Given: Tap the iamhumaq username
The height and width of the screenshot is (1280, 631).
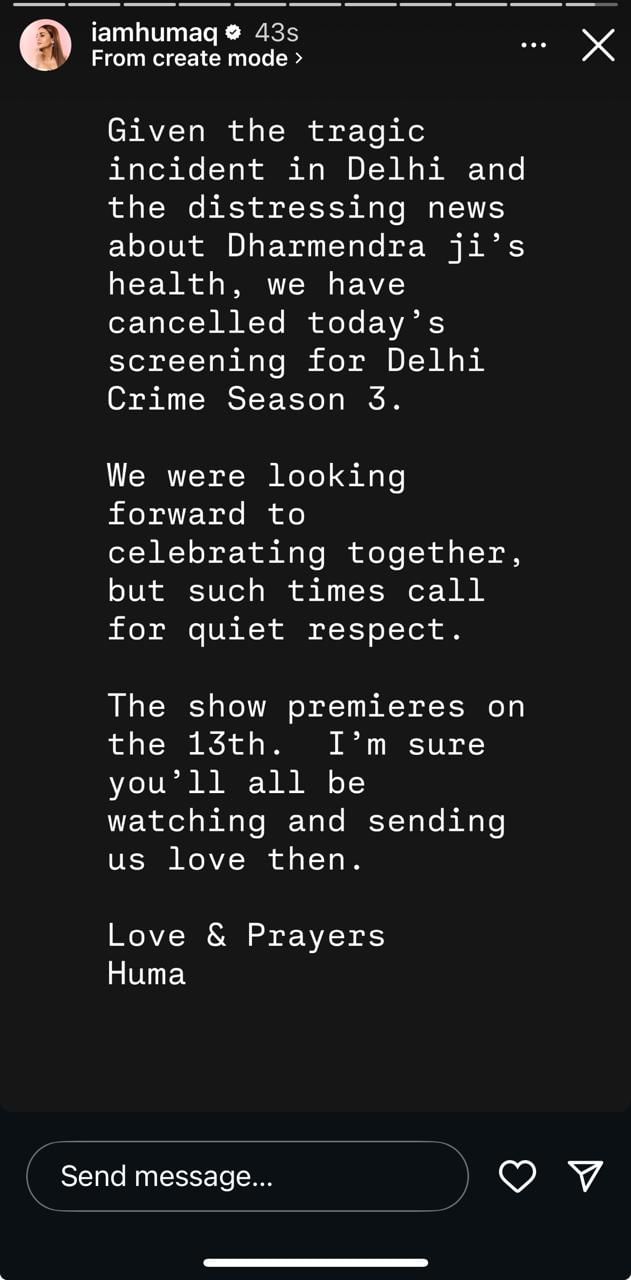Looking at the screenshot, I should 154,32.
